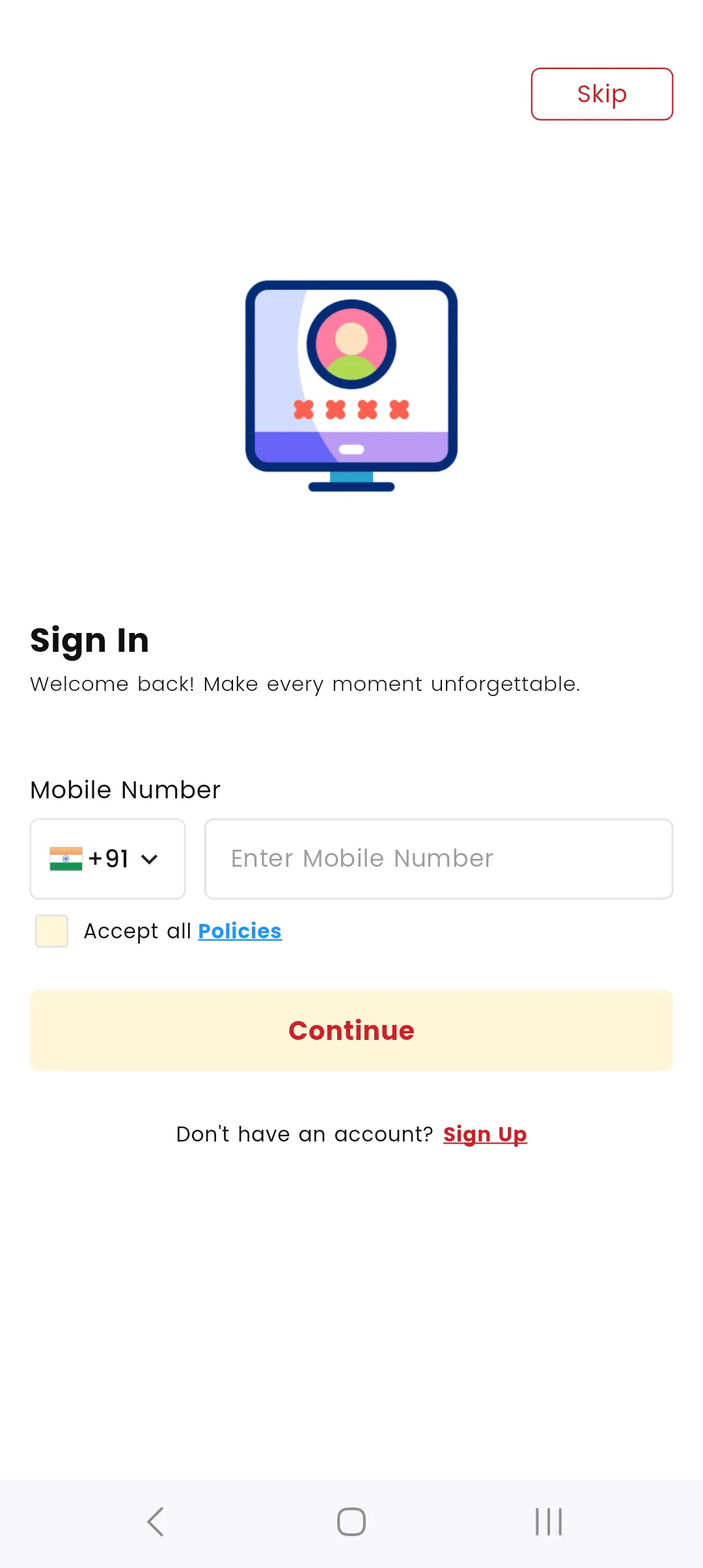Open the +91 country code dropdown
This screenshot has width=703, height=1568.
(108, 859)
